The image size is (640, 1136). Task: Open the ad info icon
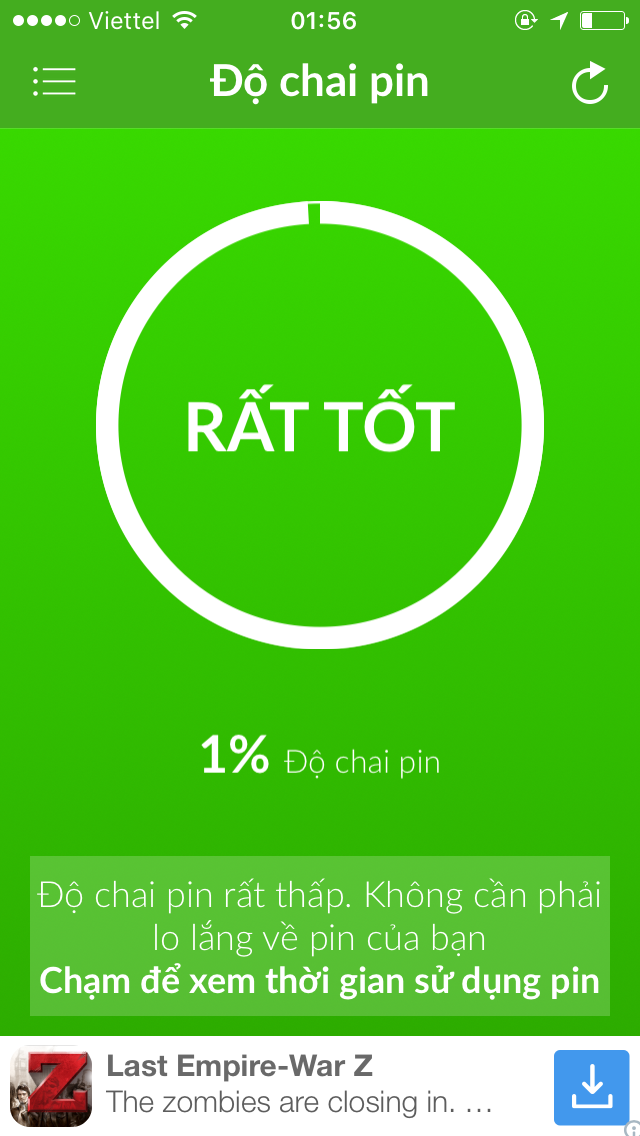631,1129
